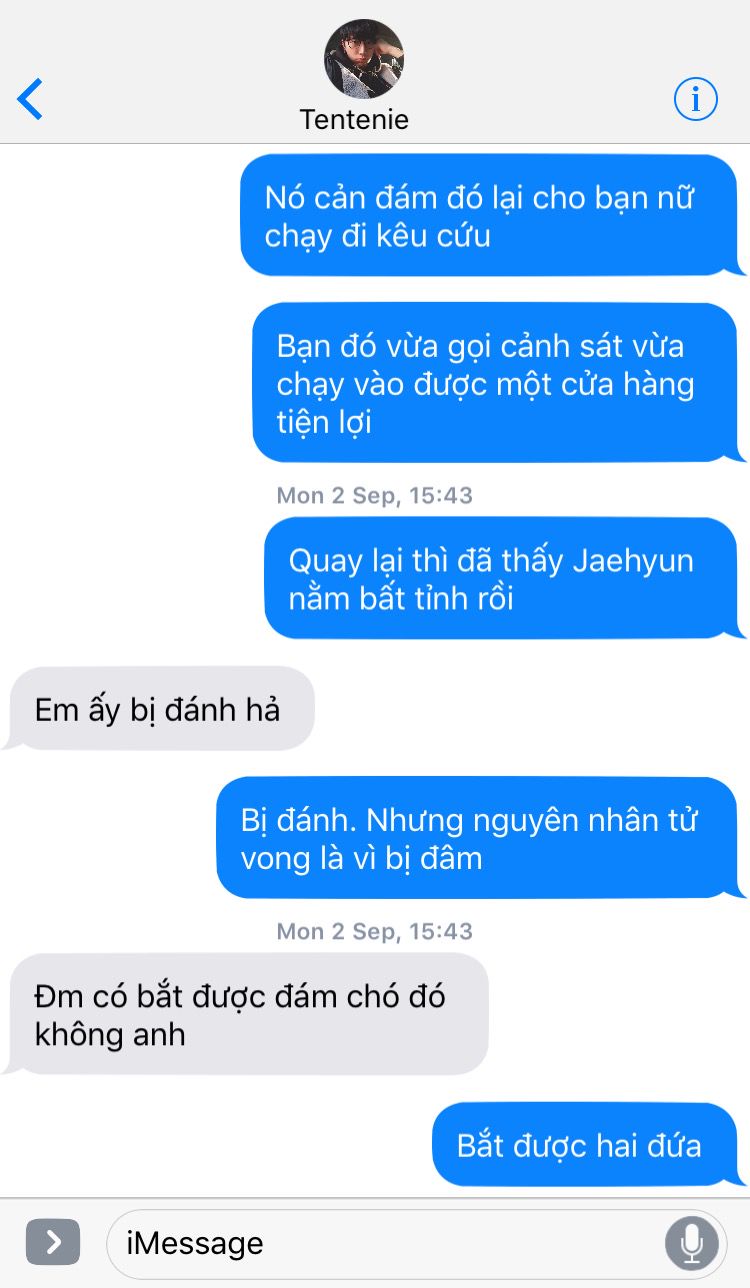
Task: Open Tentenie's contact avatar
Action: pos(364,58)
